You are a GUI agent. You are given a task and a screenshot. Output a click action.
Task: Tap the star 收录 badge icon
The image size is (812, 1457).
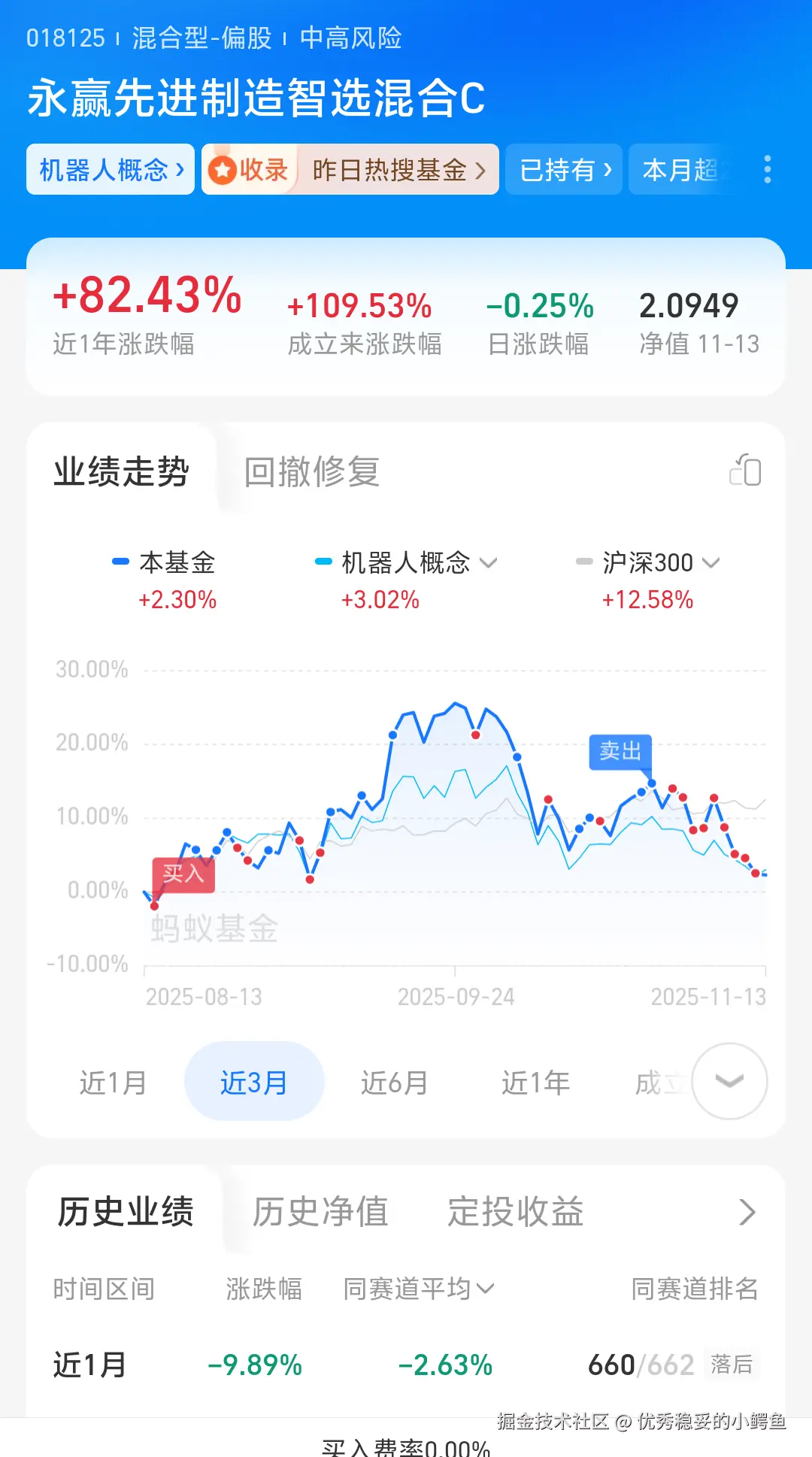click(222, 169)
